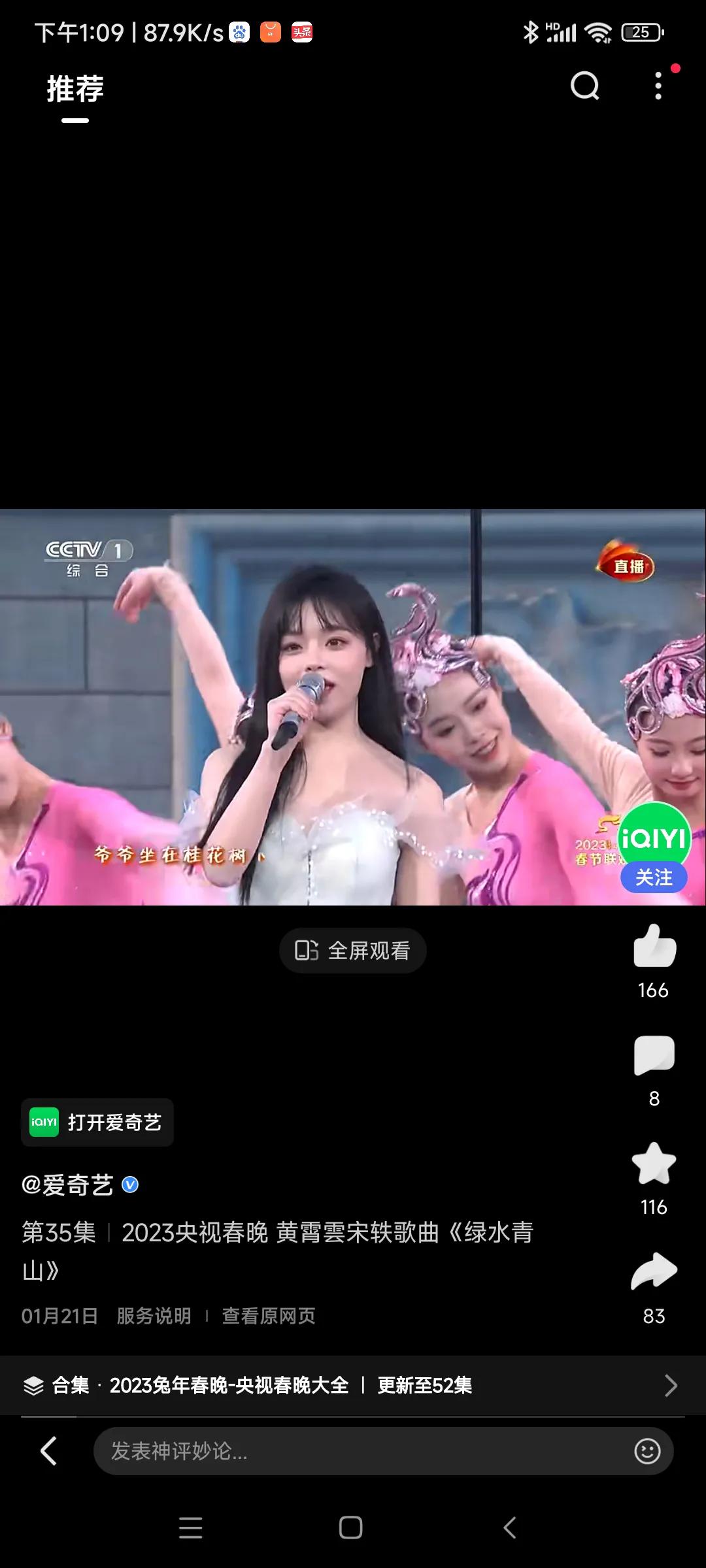This screenshot has width=706, height=1568.
Task: Switch to the 推荐 tab
Action: pos(75,89)
